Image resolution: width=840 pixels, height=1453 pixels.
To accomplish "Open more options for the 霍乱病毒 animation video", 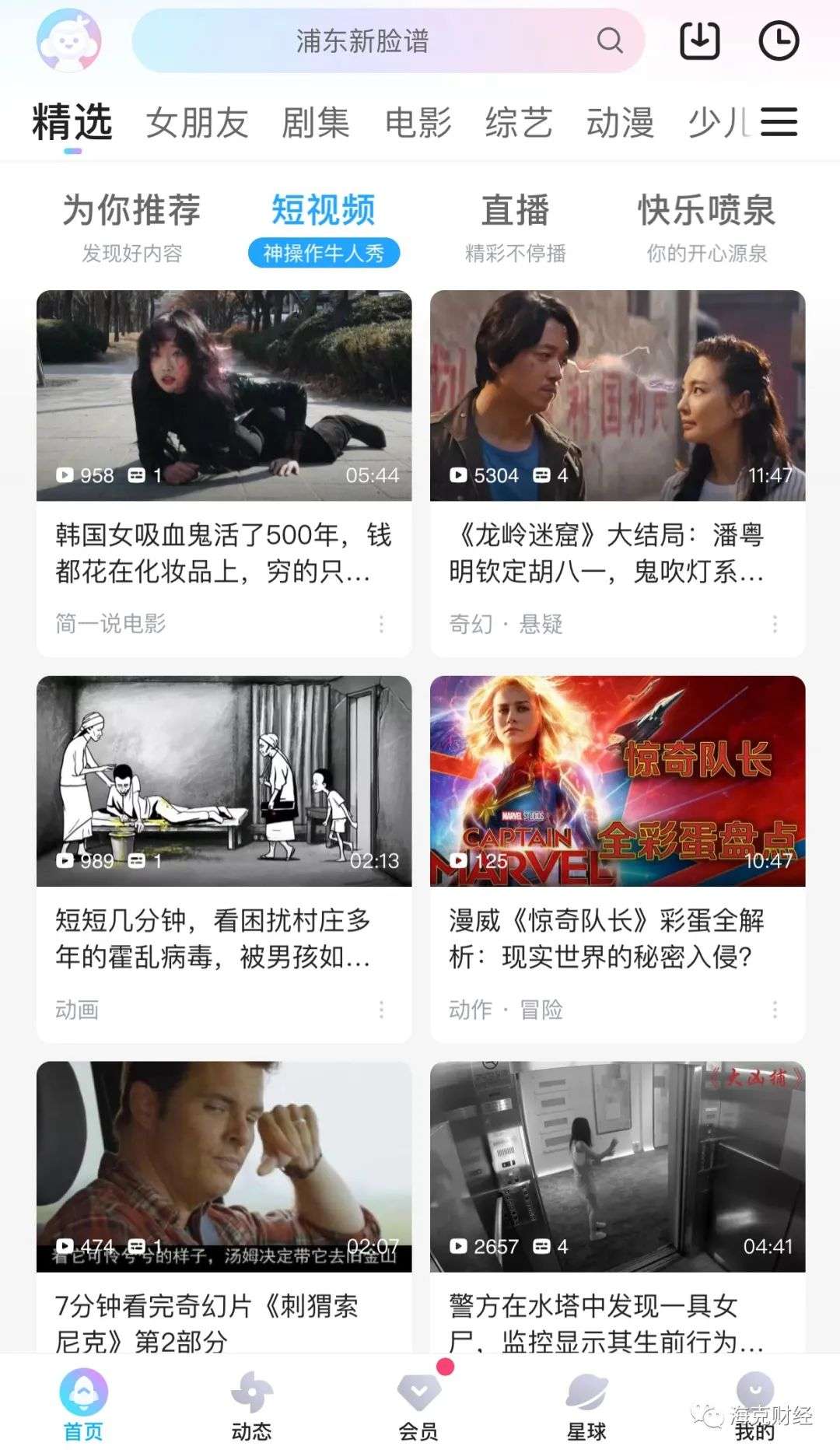I will (x=381, y=1010).
